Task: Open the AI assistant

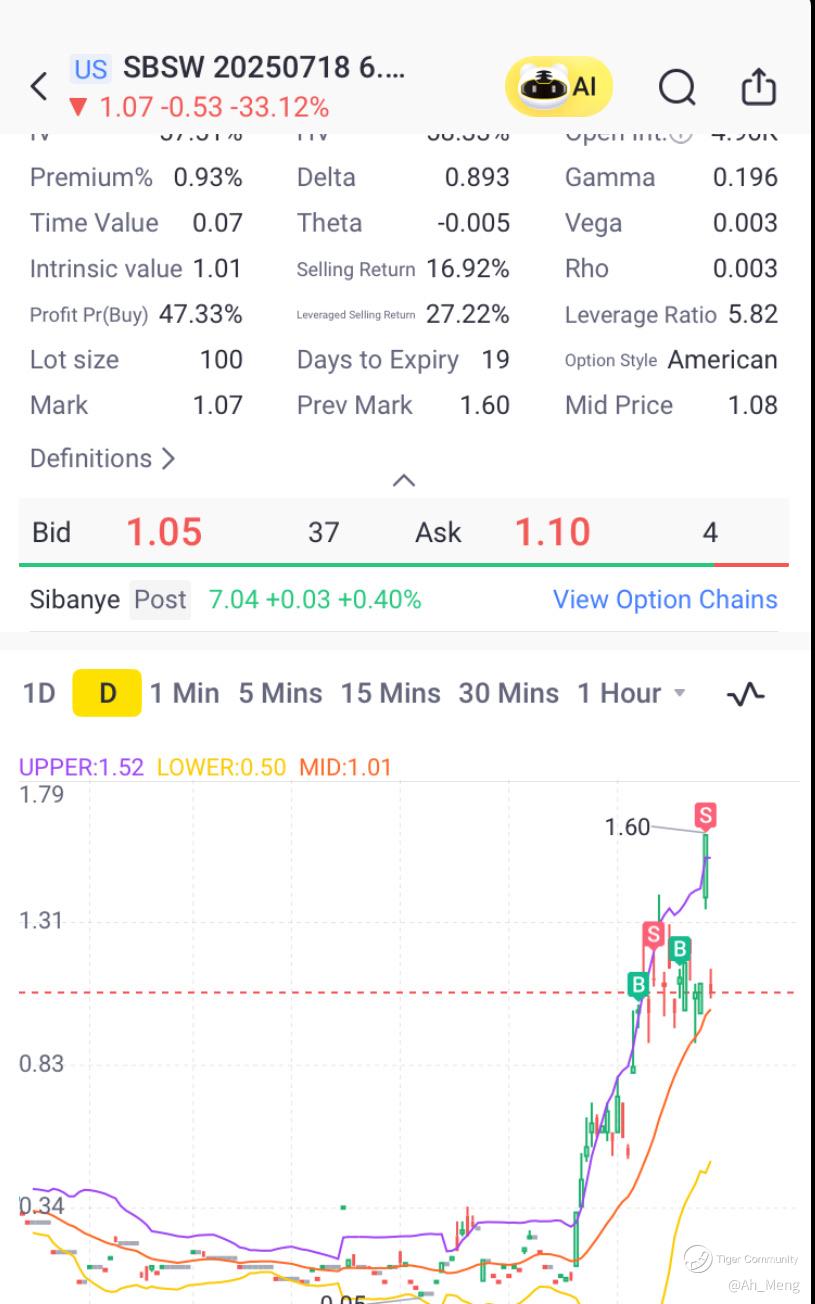Action: click(x=558, y=87)
